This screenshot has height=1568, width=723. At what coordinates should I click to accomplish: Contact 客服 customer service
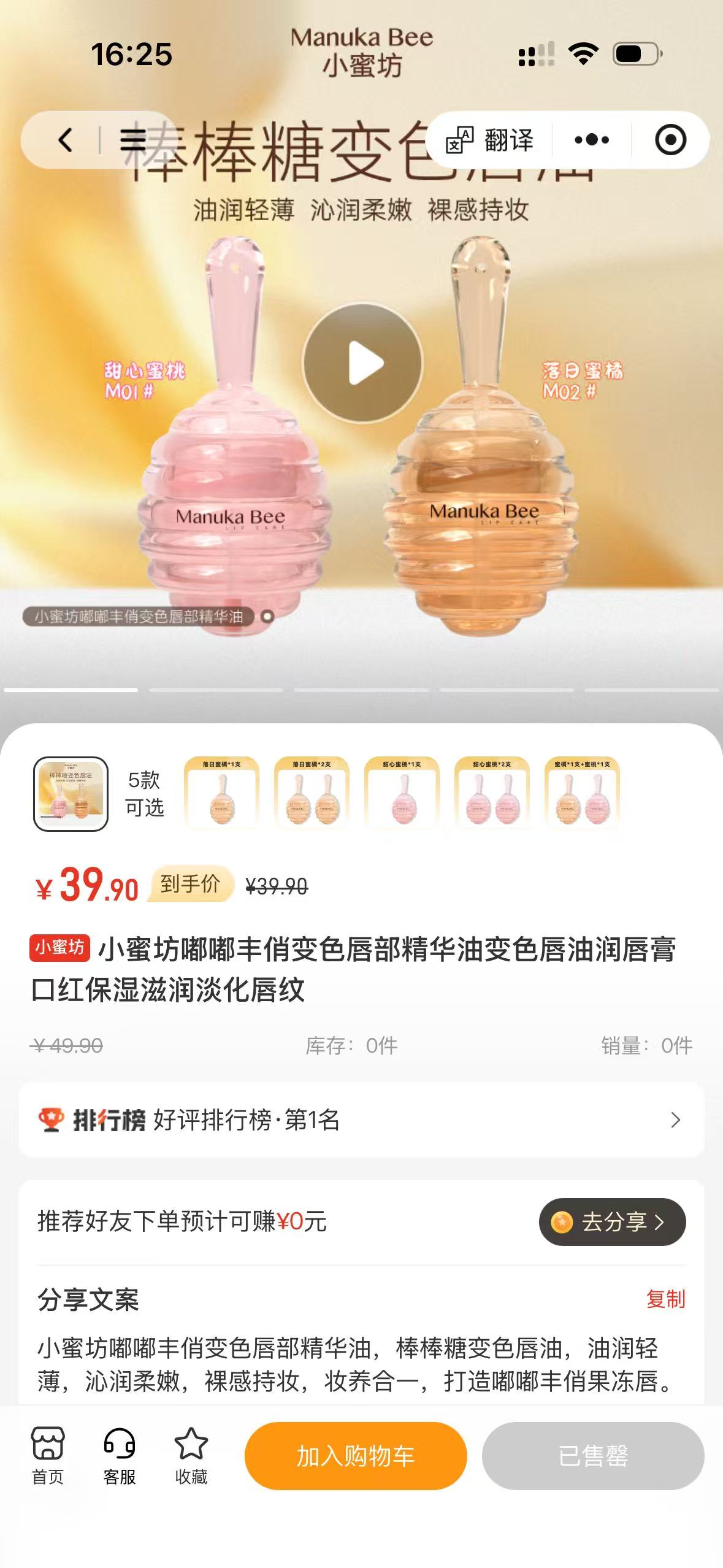(120, 1455)
